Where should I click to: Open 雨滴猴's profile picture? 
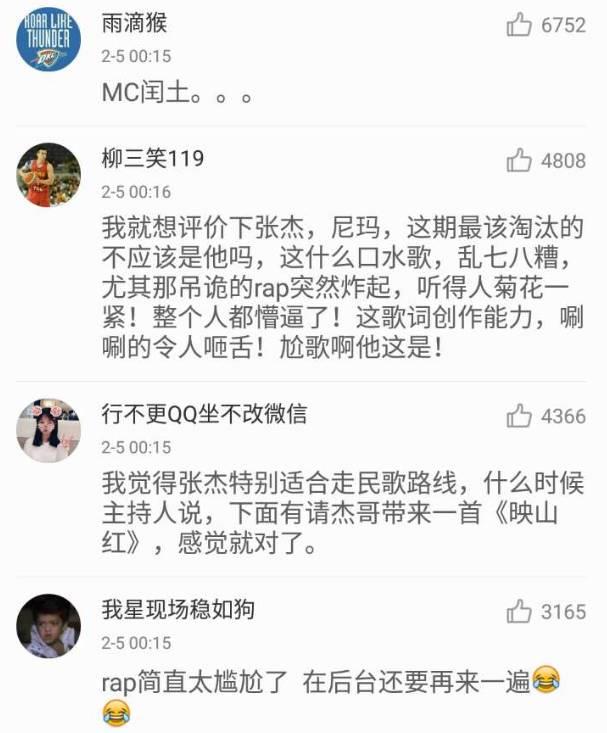pyautogui.click(x=48, y=40)
